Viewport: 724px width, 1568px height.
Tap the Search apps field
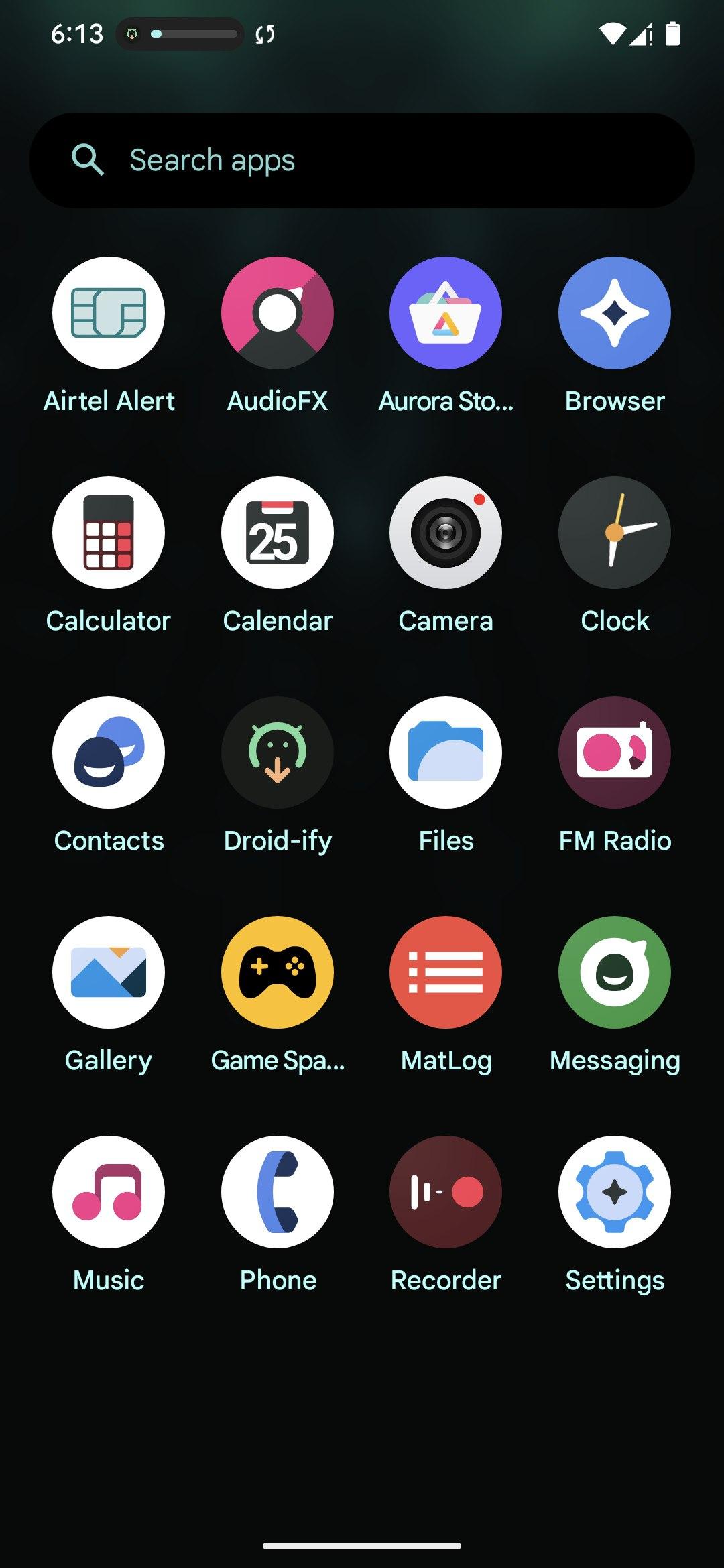coord(362,160)
